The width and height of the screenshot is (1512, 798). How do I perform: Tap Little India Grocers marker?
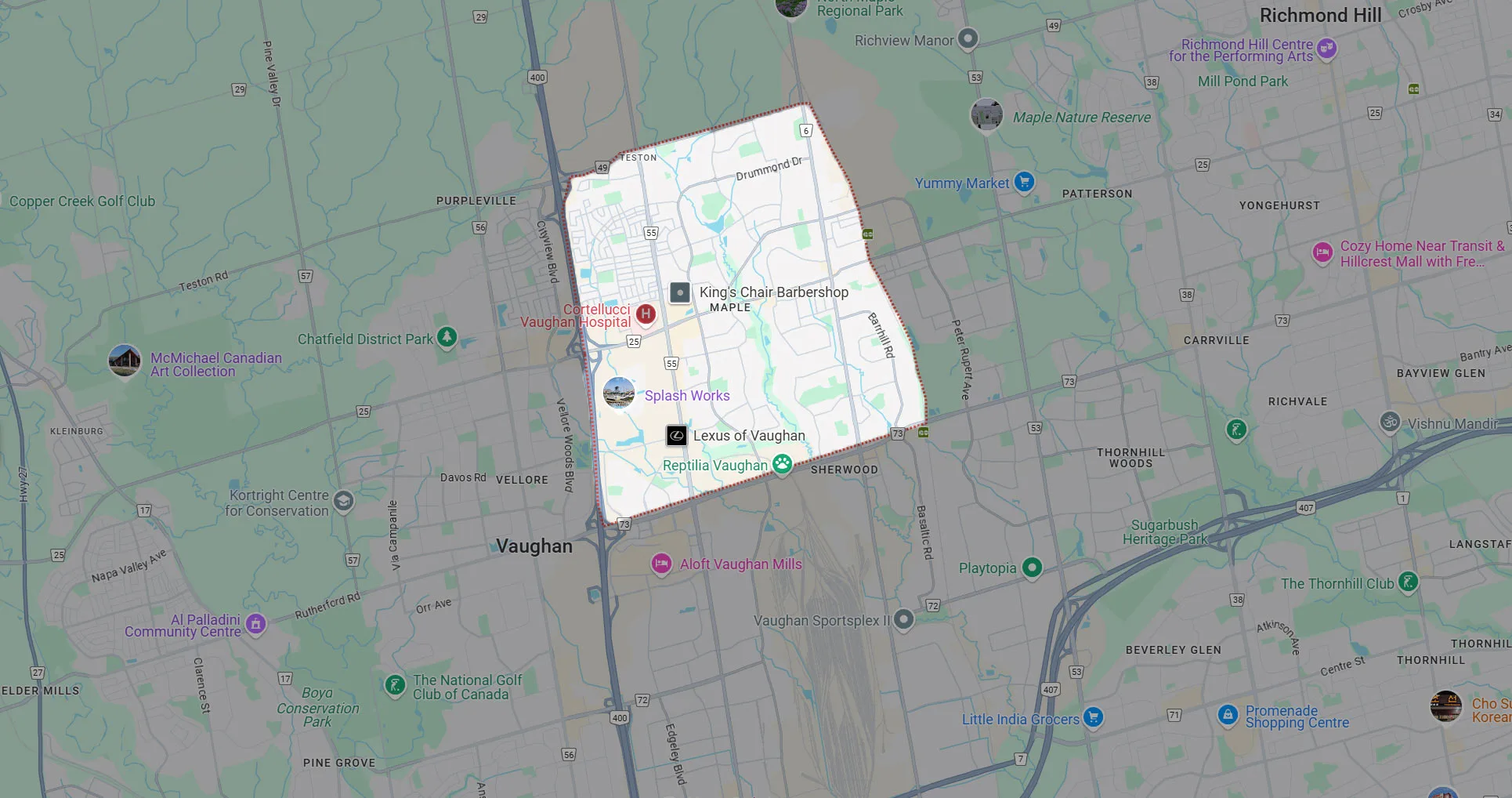(1093, 717)
